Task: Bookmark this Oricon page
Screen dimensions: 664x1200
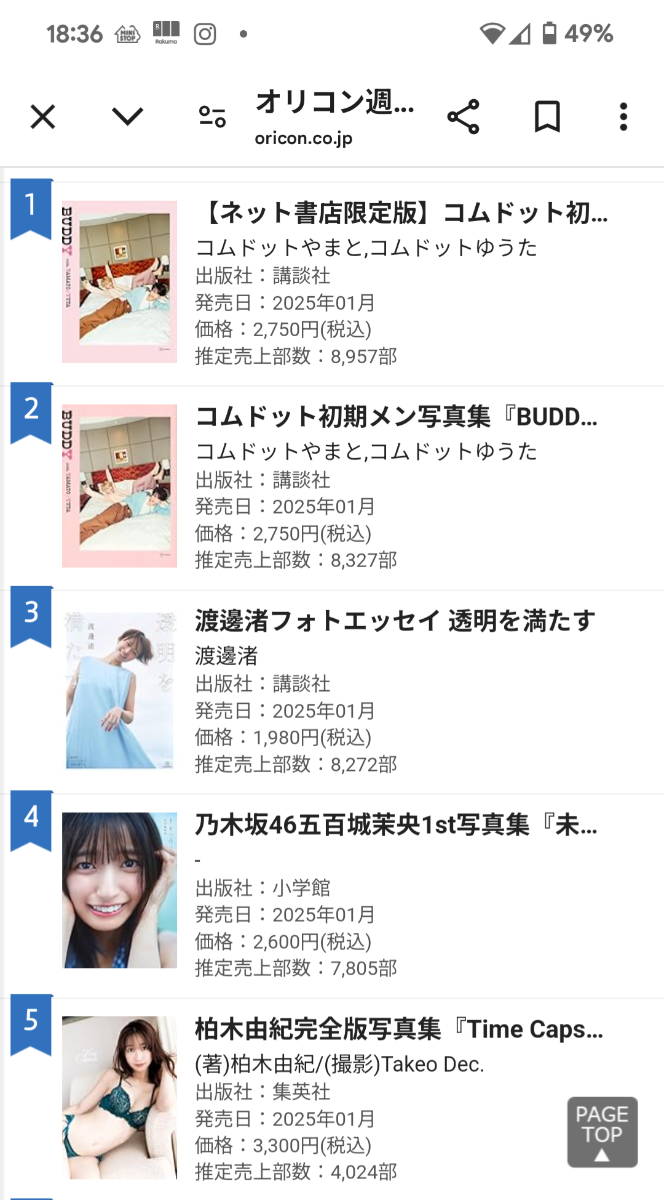Action: (546, 117)
